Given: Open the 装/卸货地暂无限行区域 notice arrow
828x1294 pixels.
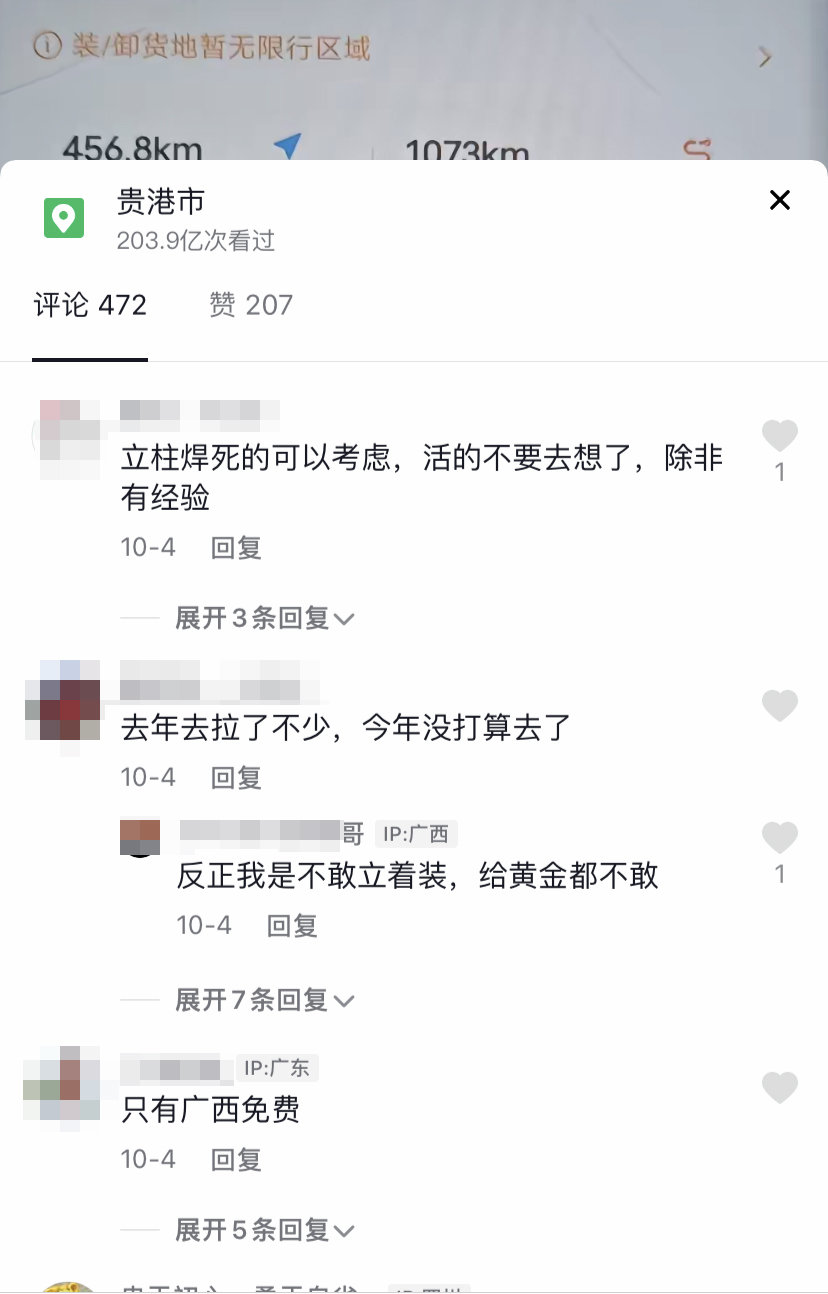Looking at the screenshot, I should 765,57.
